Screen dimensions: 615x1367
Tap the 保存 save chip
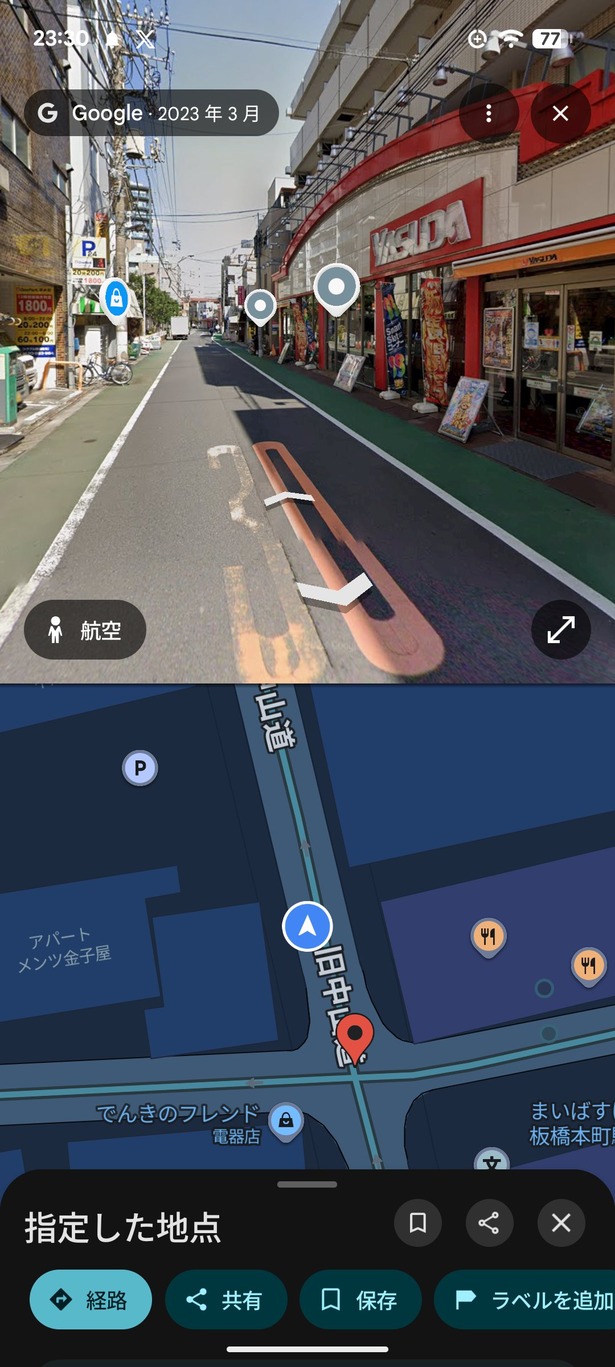point(360,1300)
